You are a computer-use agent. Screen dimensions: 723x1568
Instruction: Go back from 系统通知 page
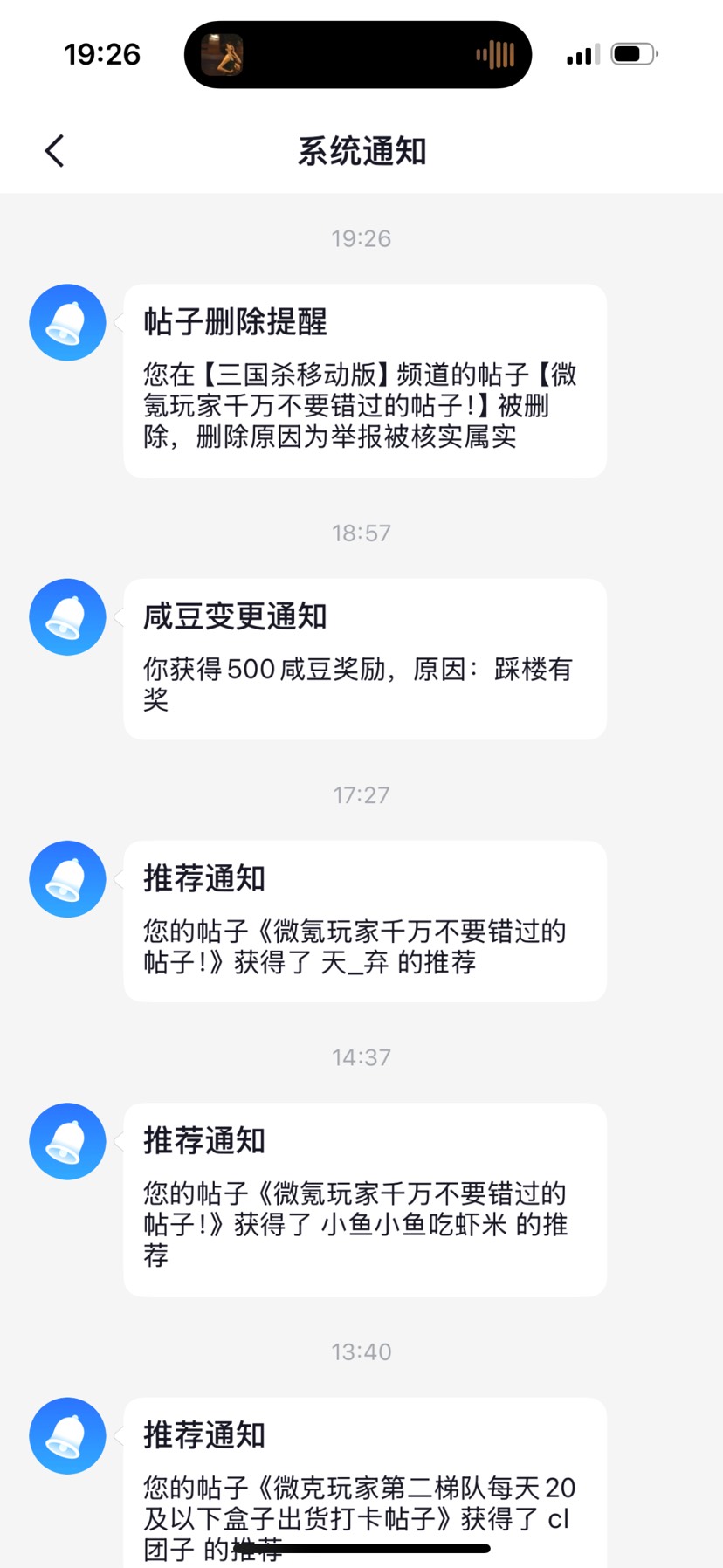[54, 151]
